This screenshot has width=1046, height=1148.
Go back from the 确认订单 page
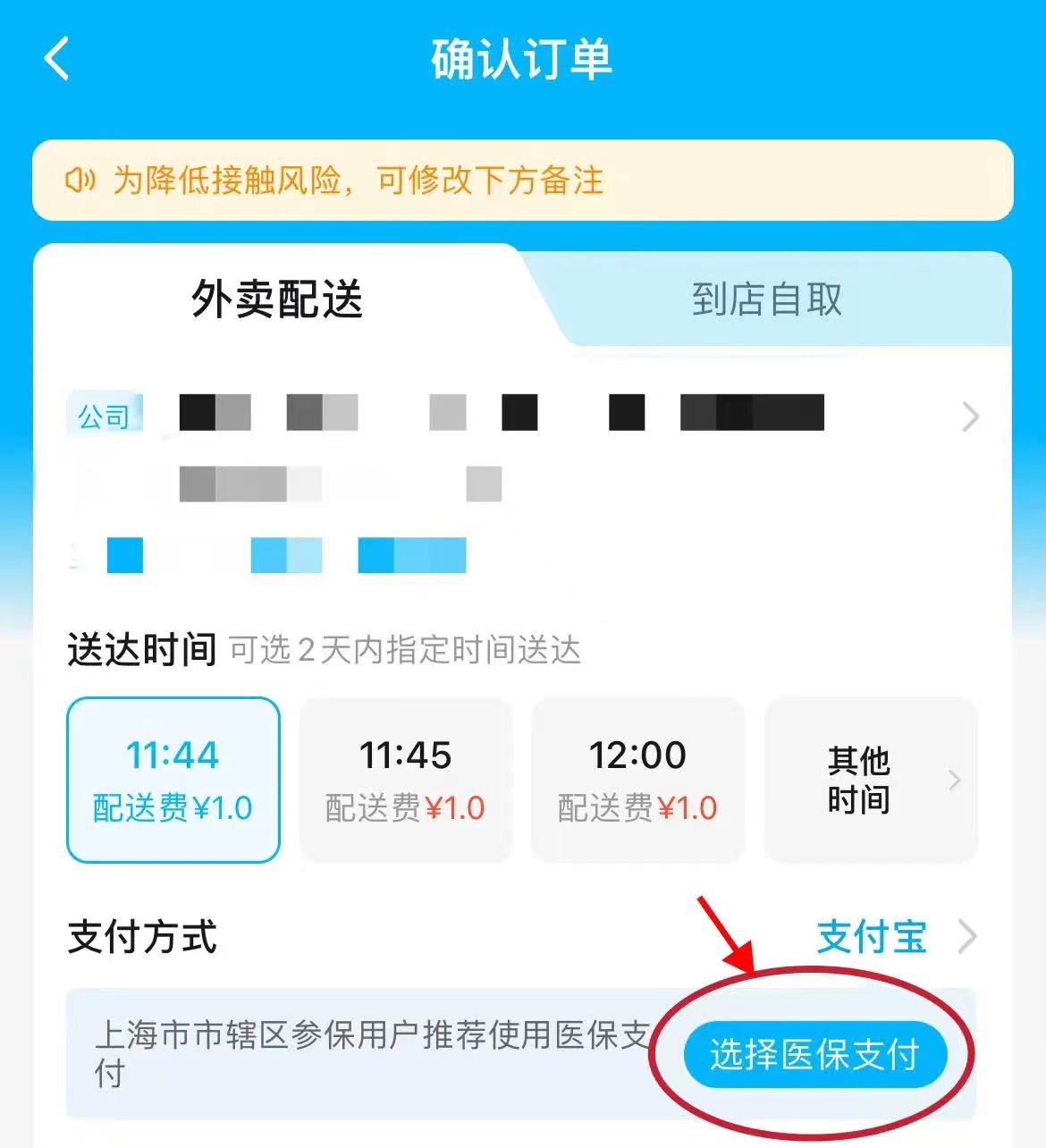pos(57,60)
